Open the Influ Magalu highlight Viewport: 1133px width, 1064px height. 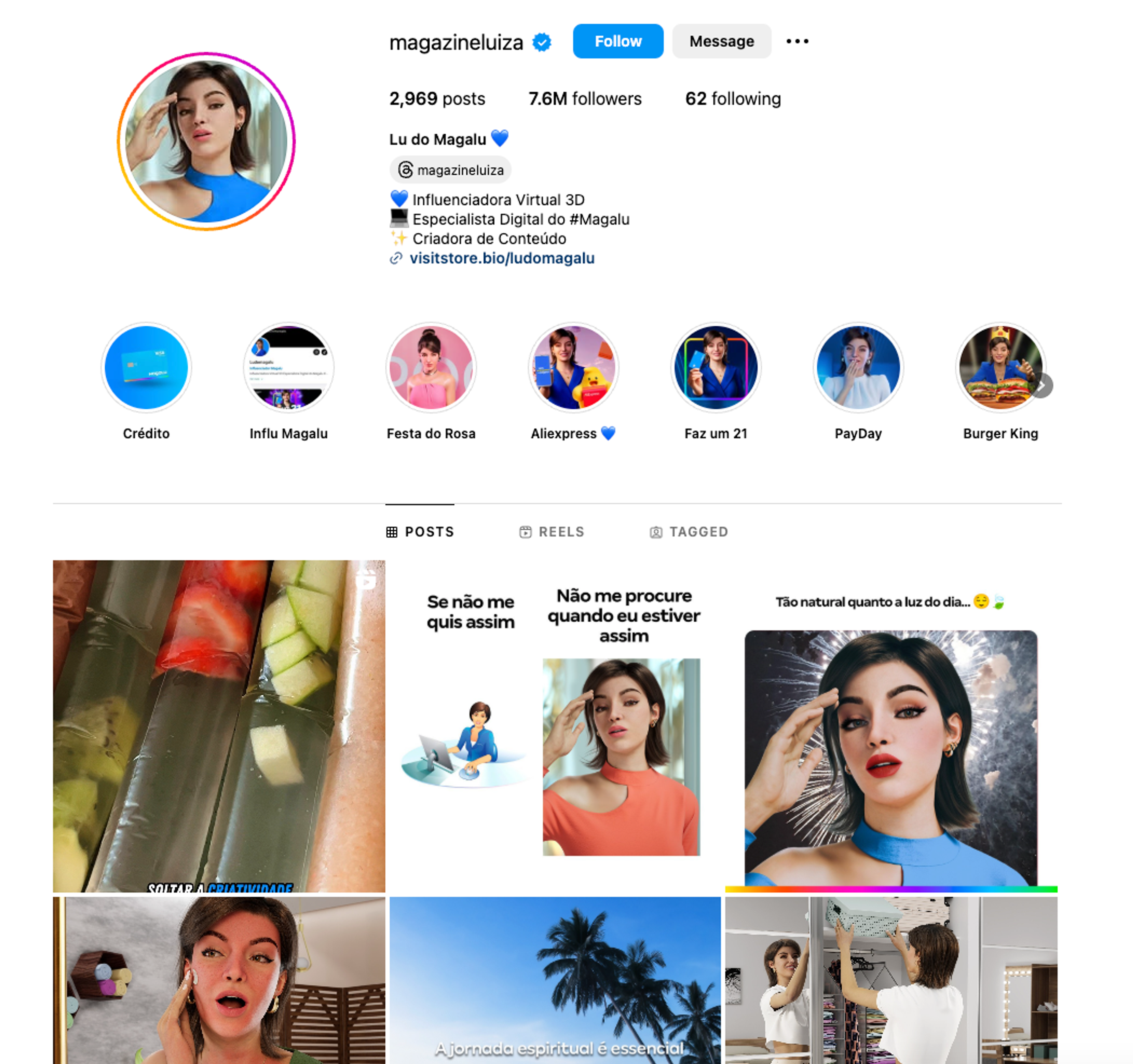point(288,368)
